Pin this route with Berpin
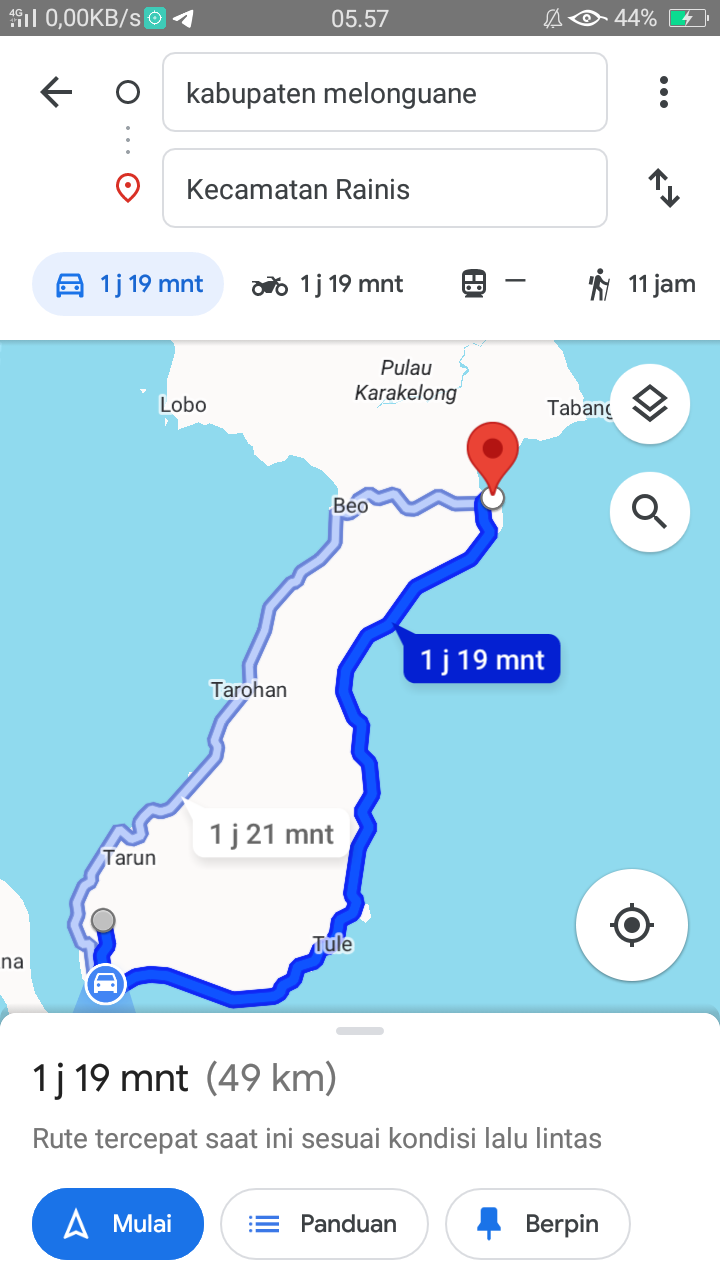 coord(538,1223)
